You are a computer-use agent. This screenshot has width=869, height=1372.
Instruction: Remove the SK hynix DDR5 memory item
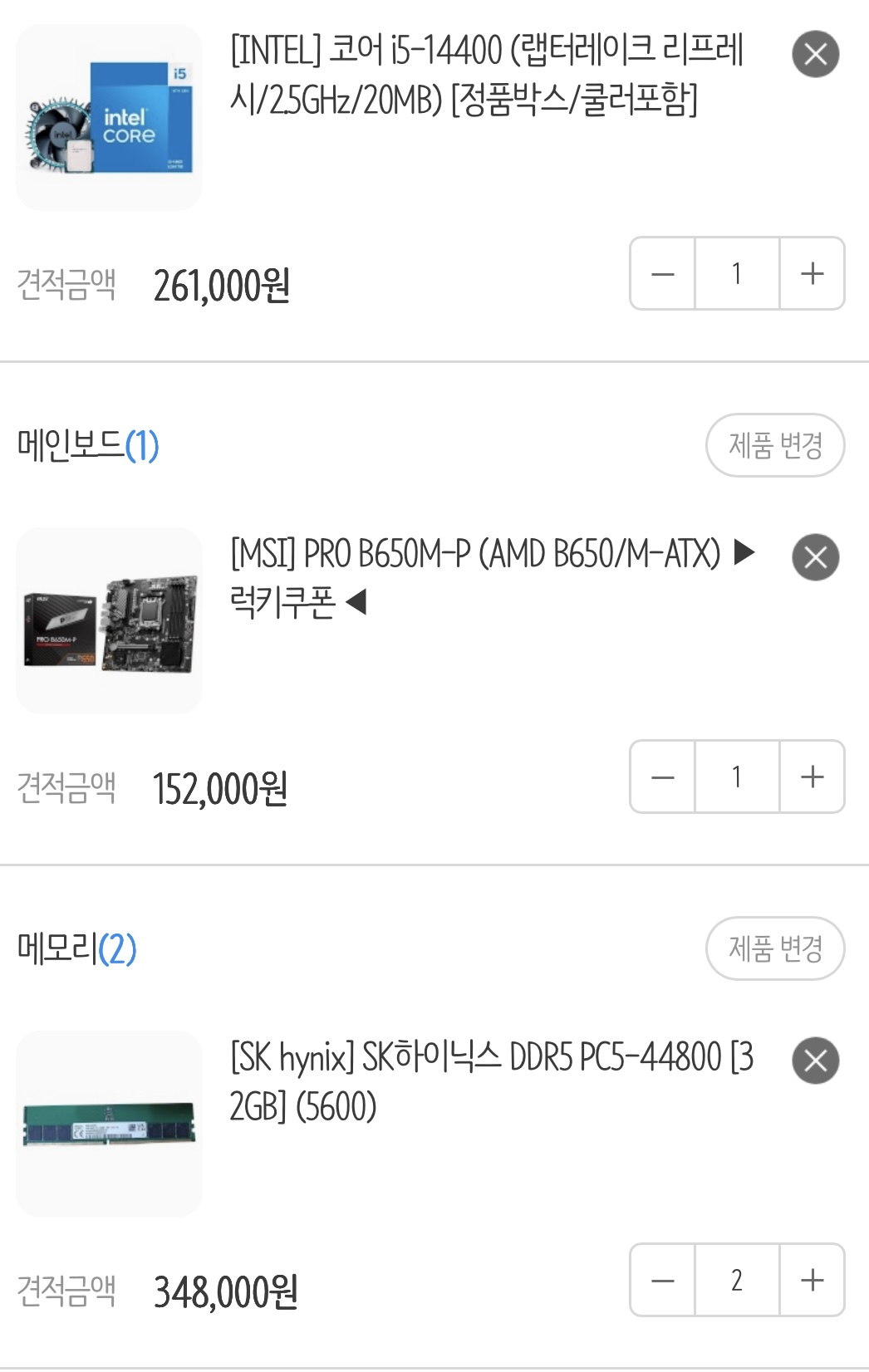coord(815,1061)
